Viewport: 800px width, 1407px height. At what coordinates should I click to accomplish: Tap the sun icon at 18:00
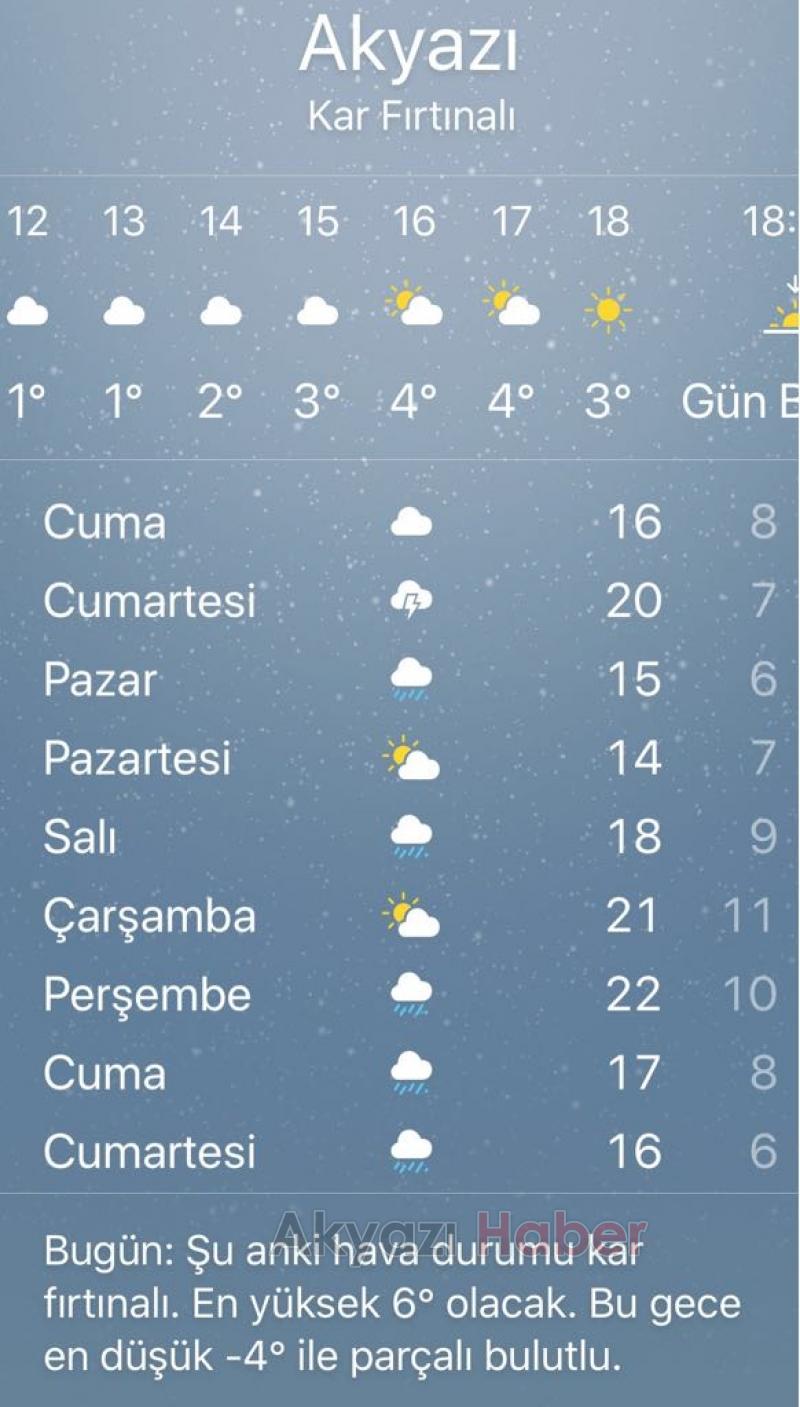pyautogui.click(x=610, y=308)
